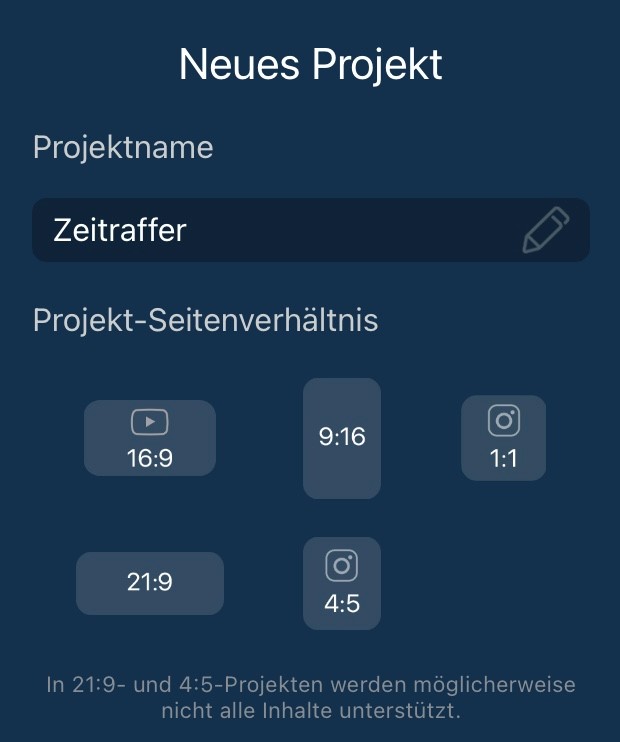This screenshot has width=620, height=742.
Task: Tap the pencil edit icon
Action: point(546,231)
